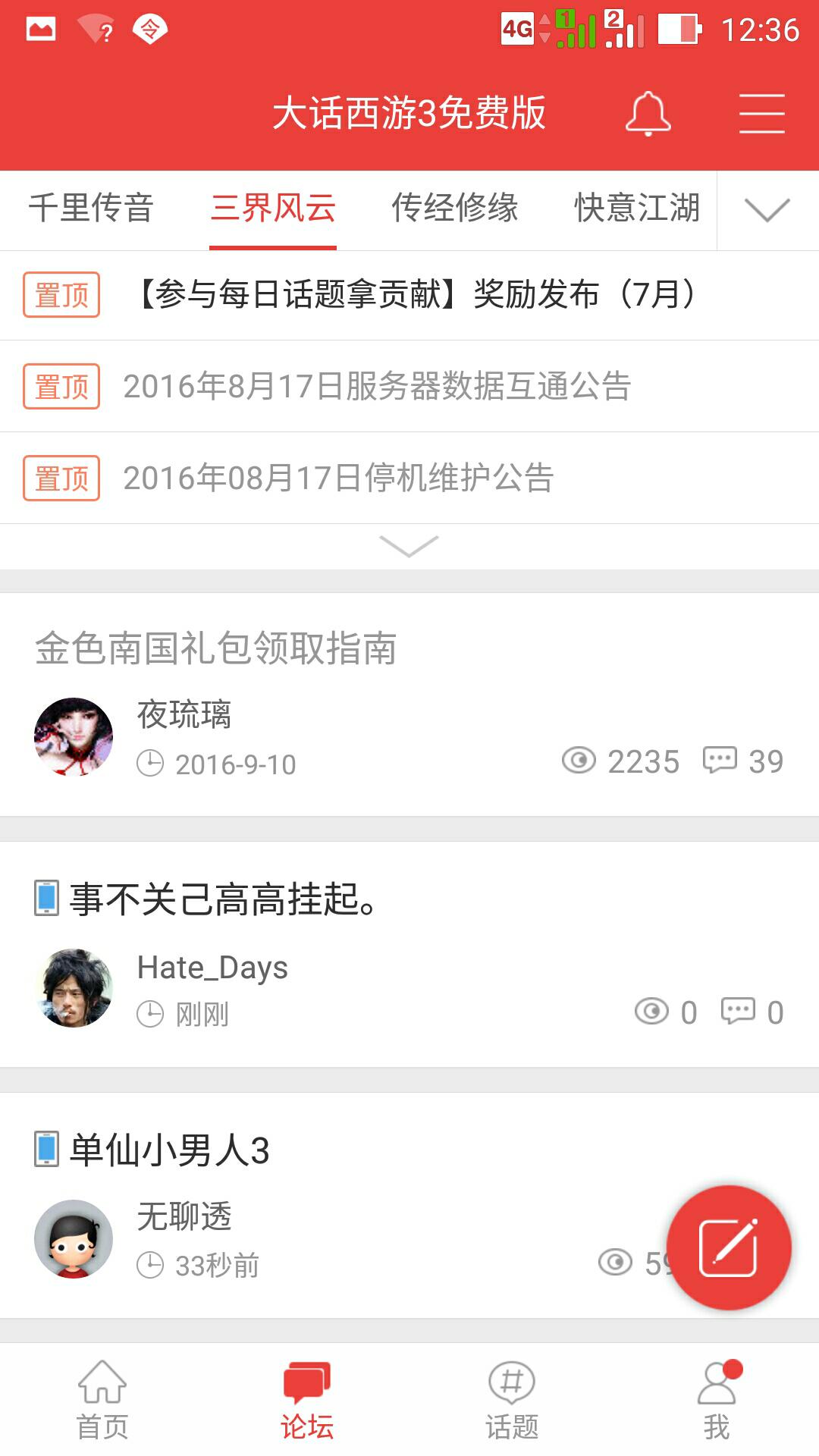
Task: Switch to the 论坛 forum tab
Action: point(307,1401)
